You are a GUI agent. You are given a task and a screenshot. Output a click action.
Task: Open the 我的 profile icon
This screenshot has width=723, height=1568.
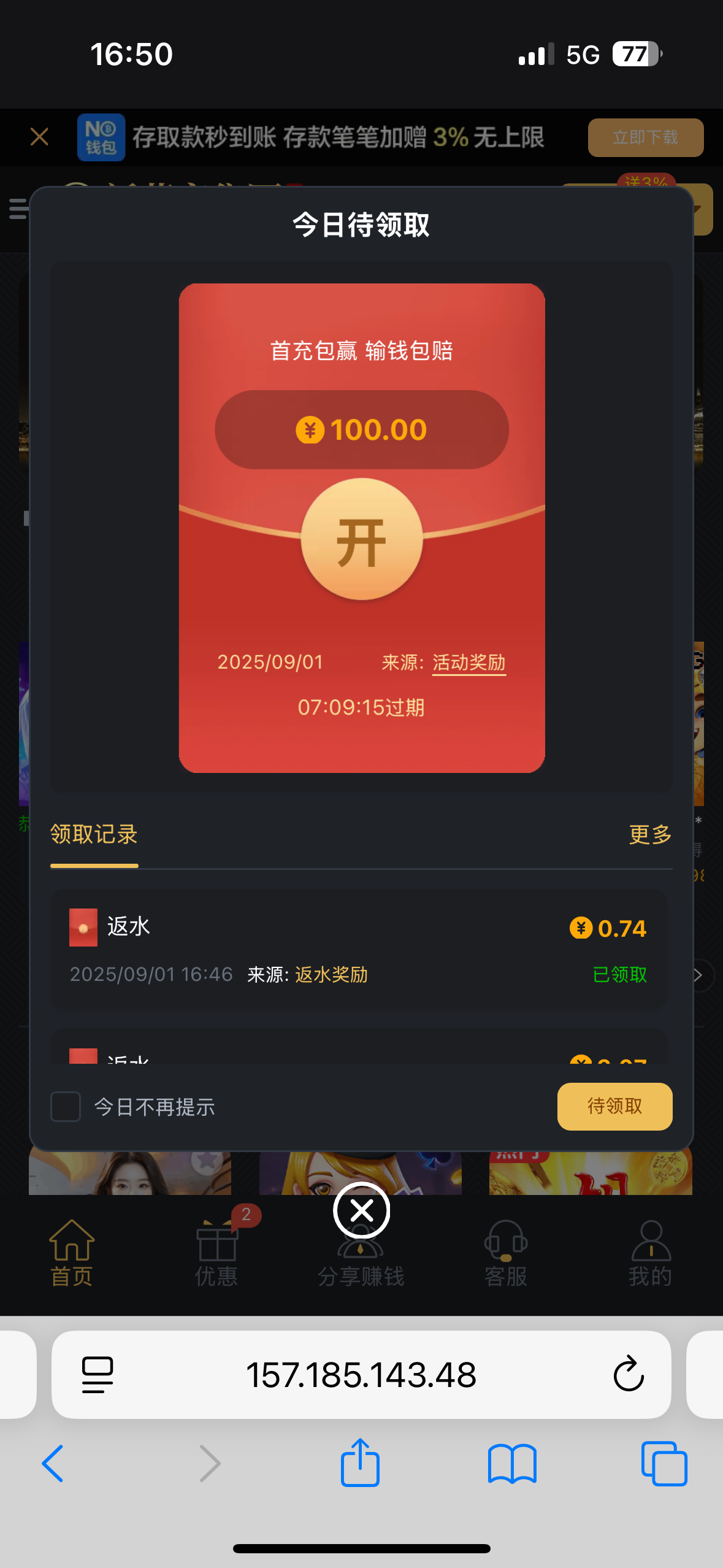coord(651,1250)
